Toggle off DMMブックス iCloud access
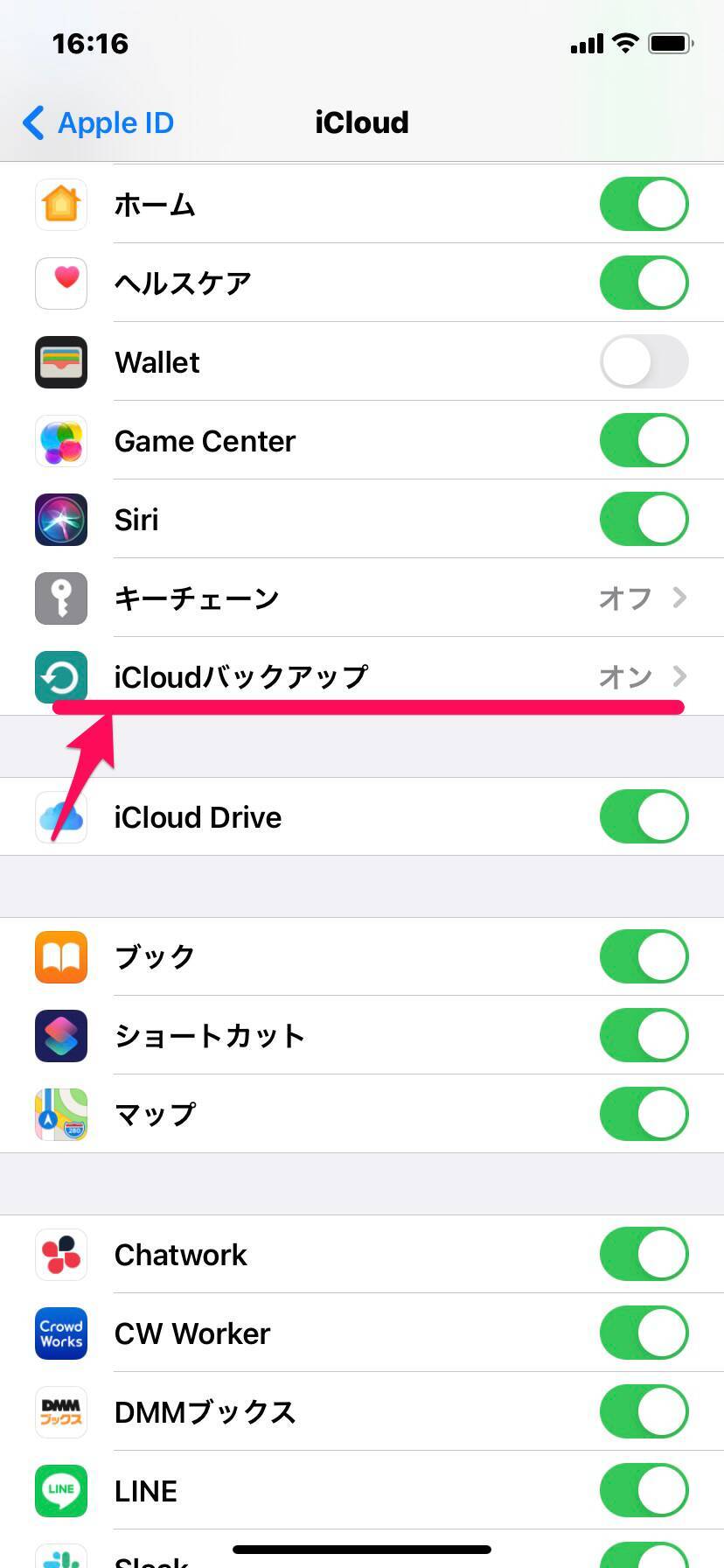The image size is (724, 1568). tap(644, 1411)
